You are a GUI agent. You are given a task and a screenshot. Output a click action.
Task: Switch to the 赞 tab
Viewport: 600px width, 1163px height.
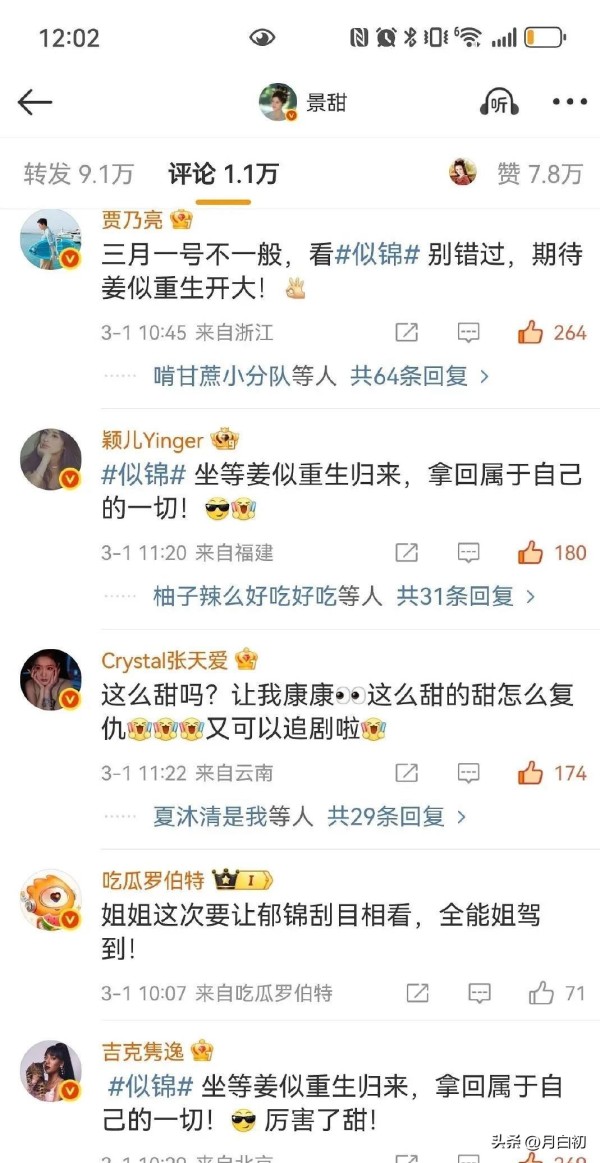click(538, 174)
